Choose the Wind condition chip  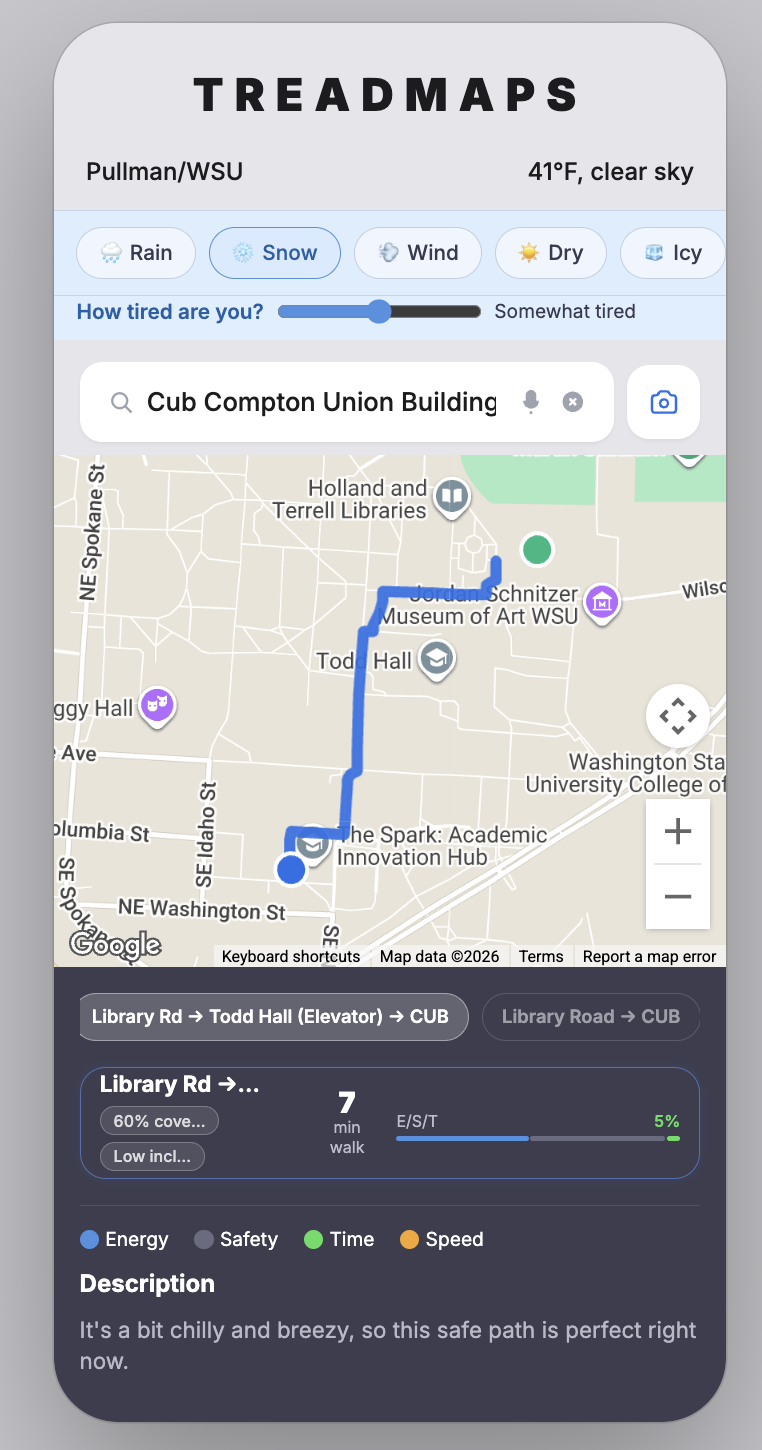(418, 253)
